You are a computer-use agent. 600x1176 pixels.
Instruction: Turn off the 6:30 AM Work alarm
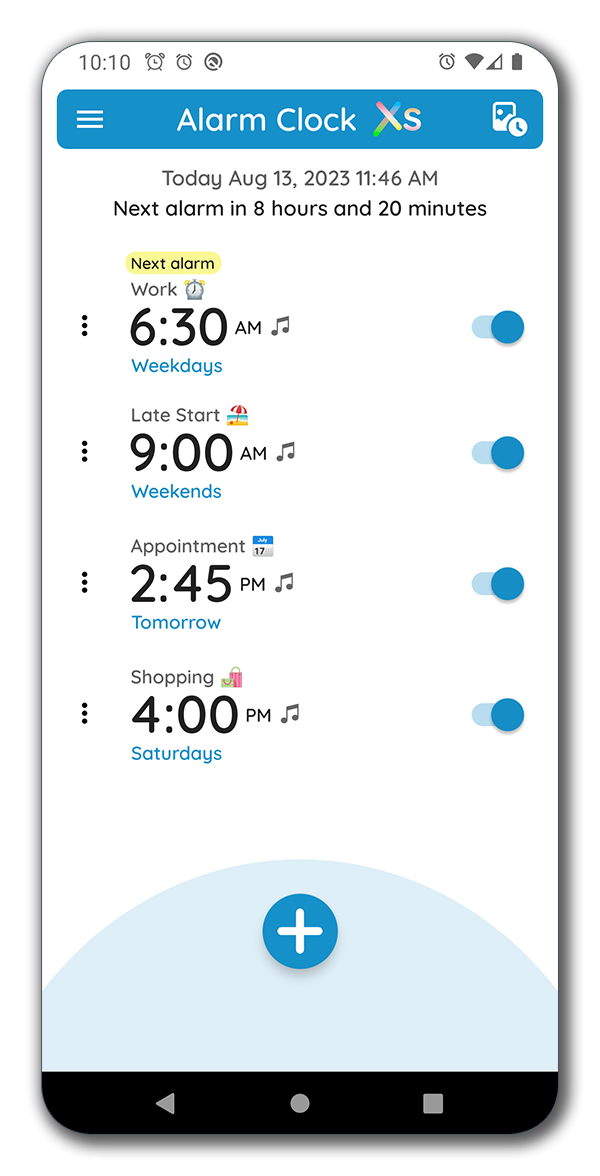pos(498,327)
